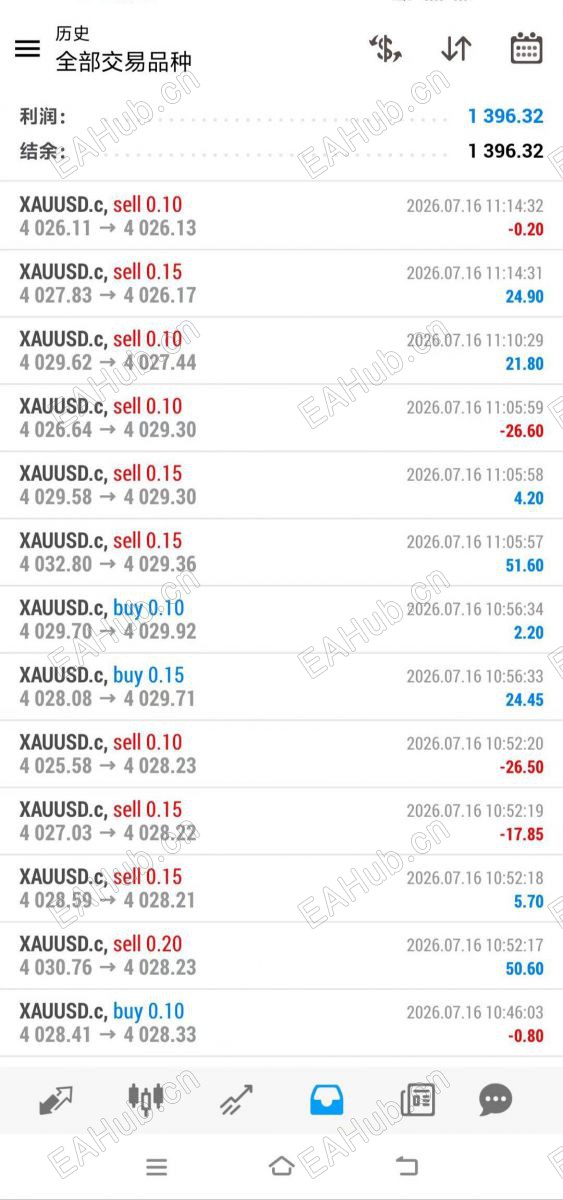Tap the sort arrows icon

456,48
